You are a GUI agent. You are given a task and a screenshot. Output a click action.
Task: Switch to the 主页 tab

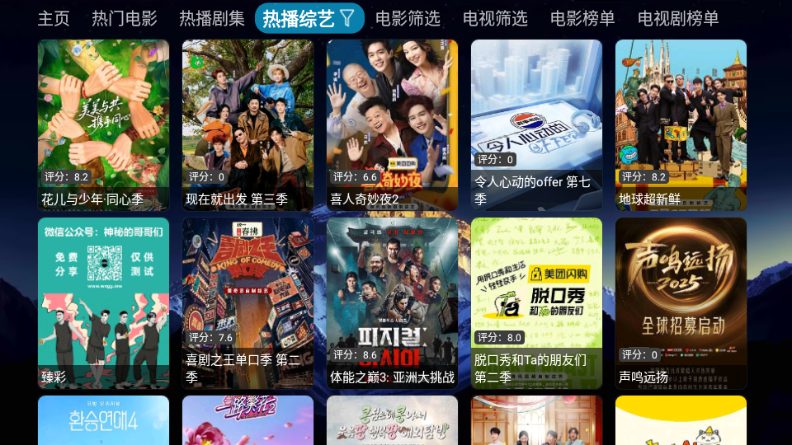54,18
